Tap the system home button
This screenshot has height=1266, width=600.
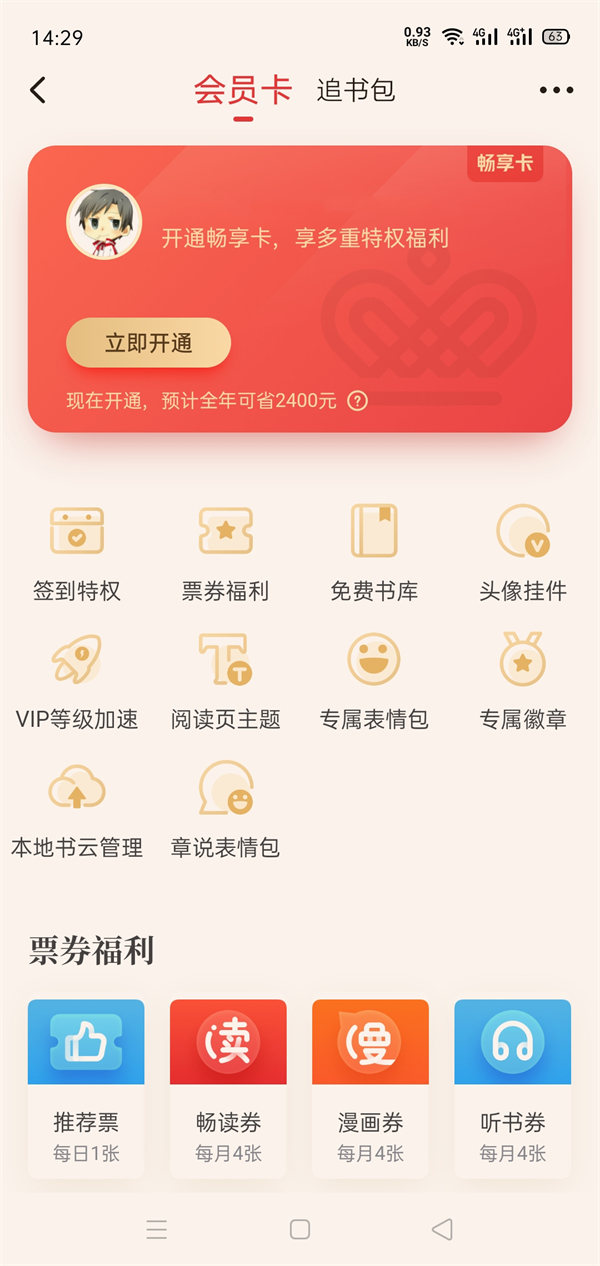300,1229
